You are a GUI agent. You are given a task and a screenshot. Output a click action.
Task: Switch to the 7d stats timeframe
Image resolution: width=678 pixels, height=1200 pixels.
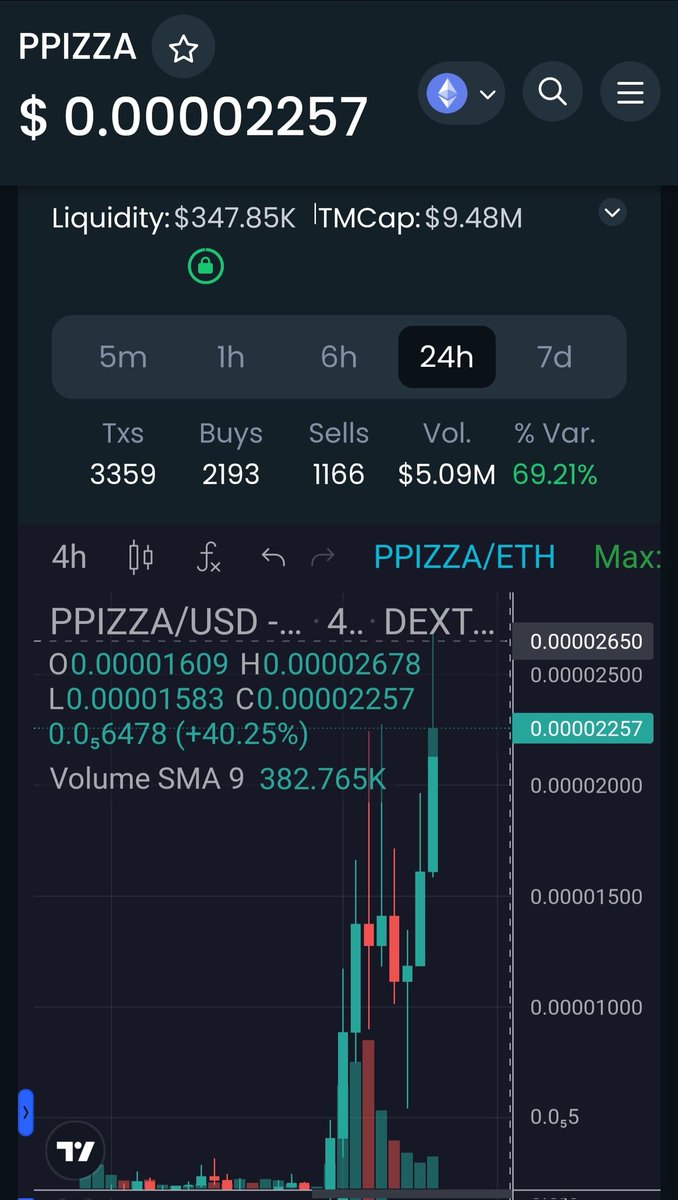(555, 357)
